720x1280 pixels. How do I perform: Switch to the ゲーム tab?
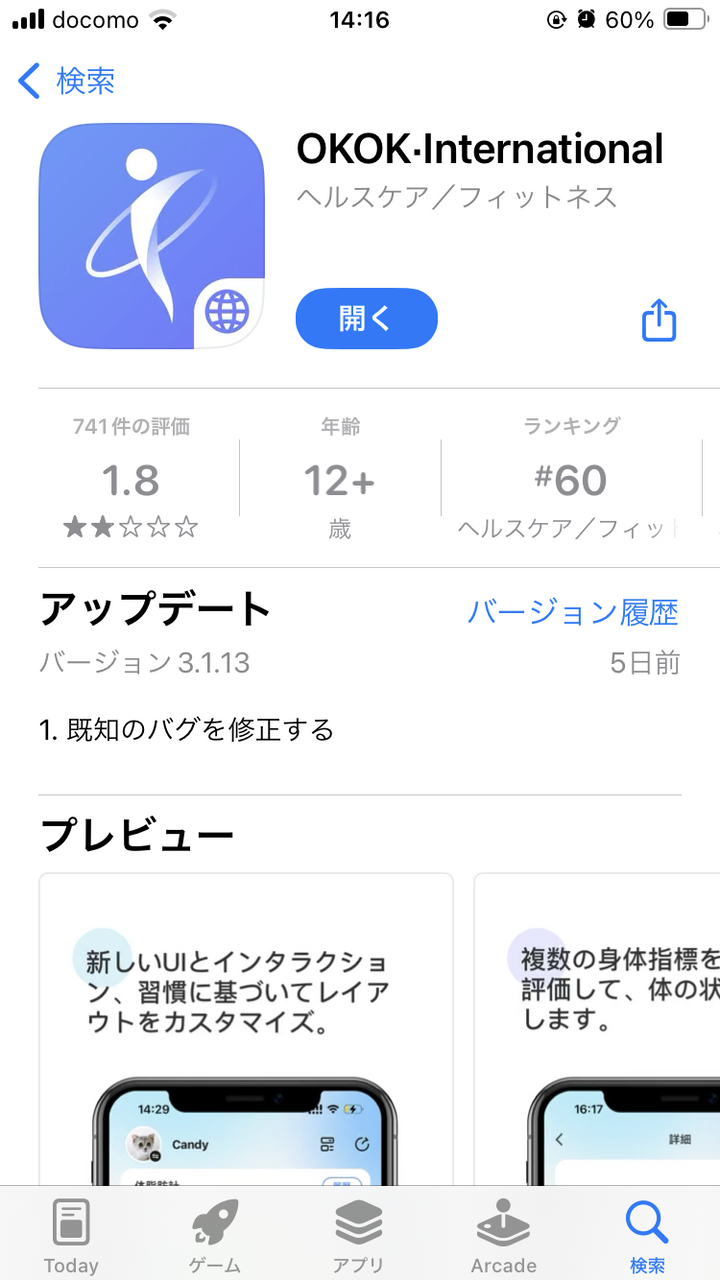[x=215, y=1236]
